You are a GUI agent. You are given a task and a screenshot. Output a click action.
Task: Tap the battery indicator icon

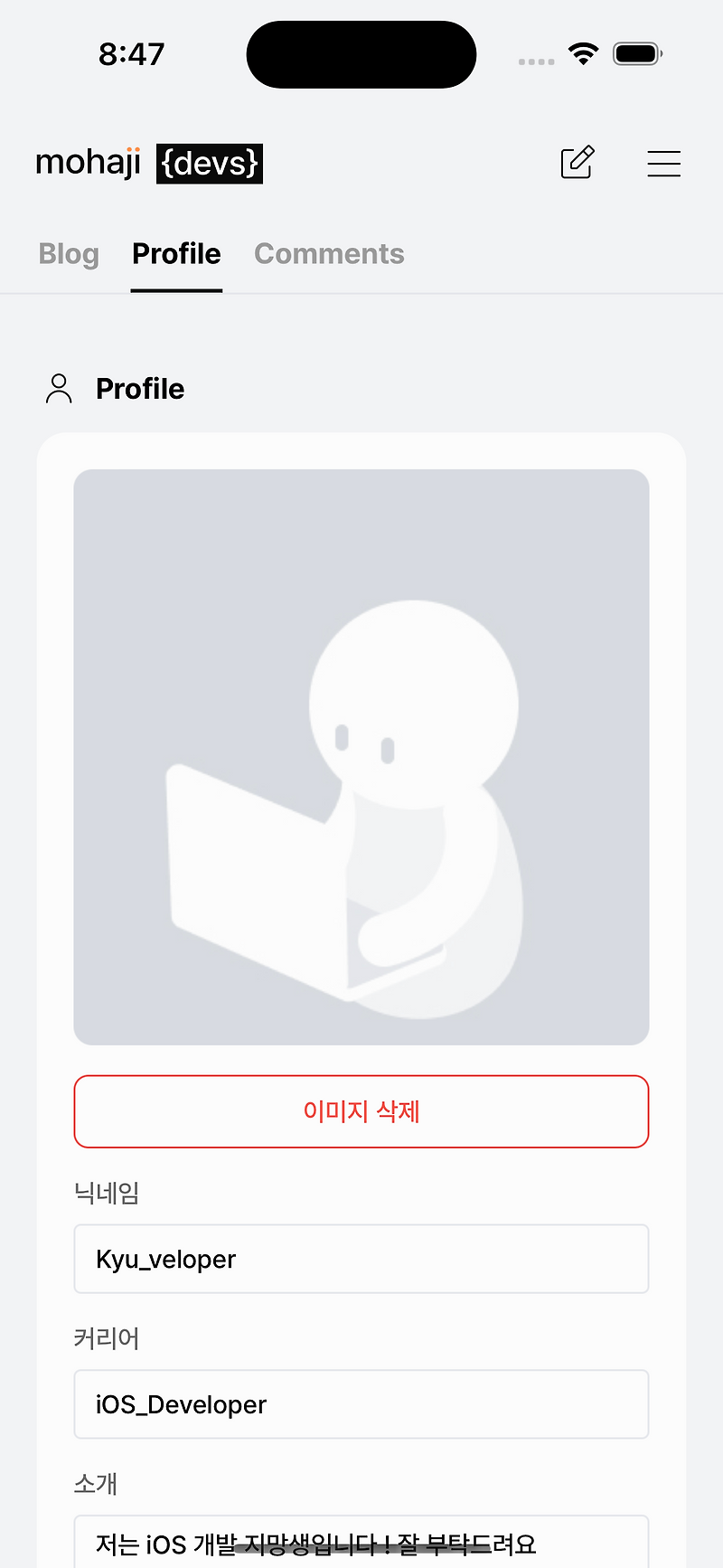point(637,53)
